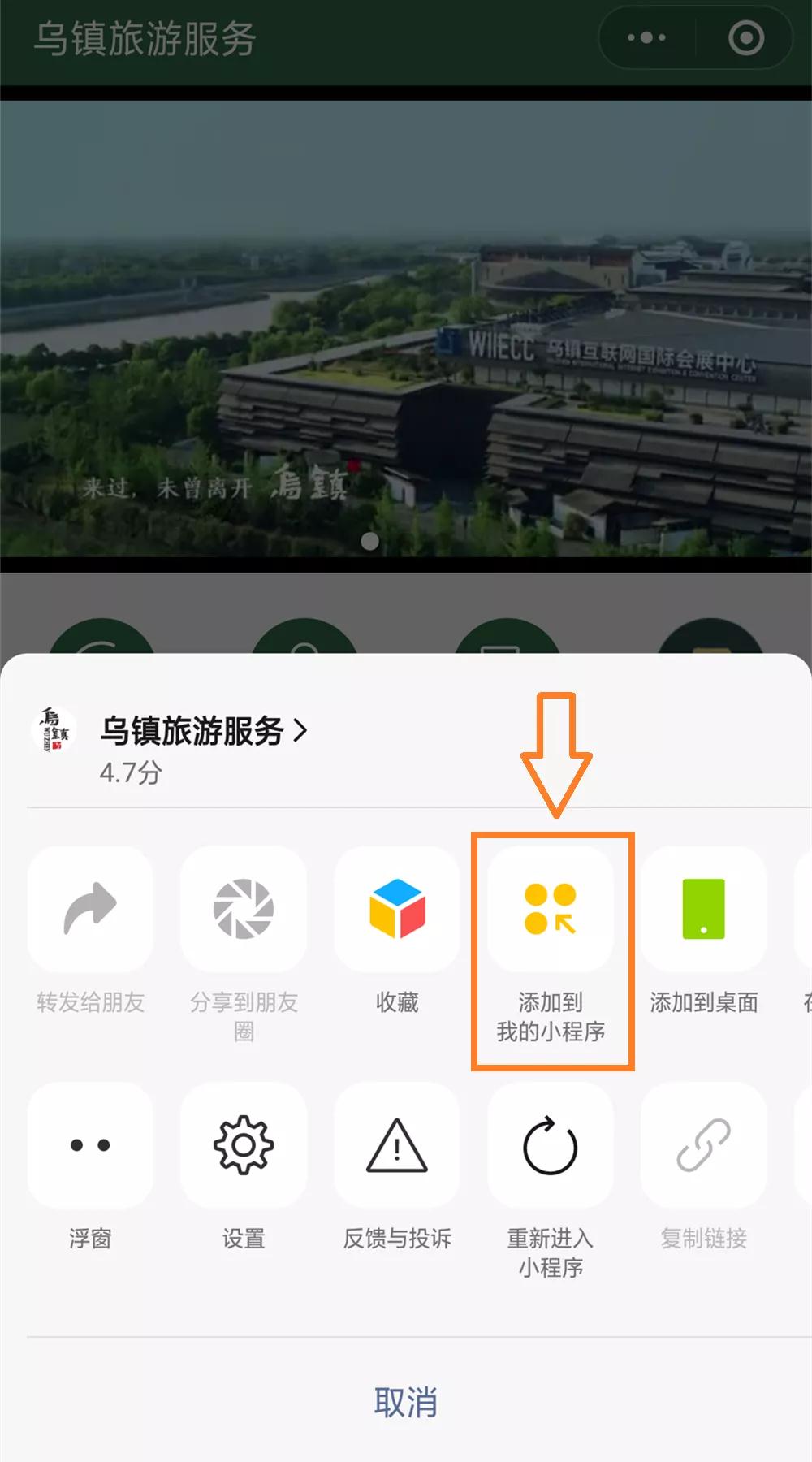Image resolution: width=812 pixels, height=1462 pixels.
Task: Enable 浮窗 floating window
Action: coord(90,1146)
